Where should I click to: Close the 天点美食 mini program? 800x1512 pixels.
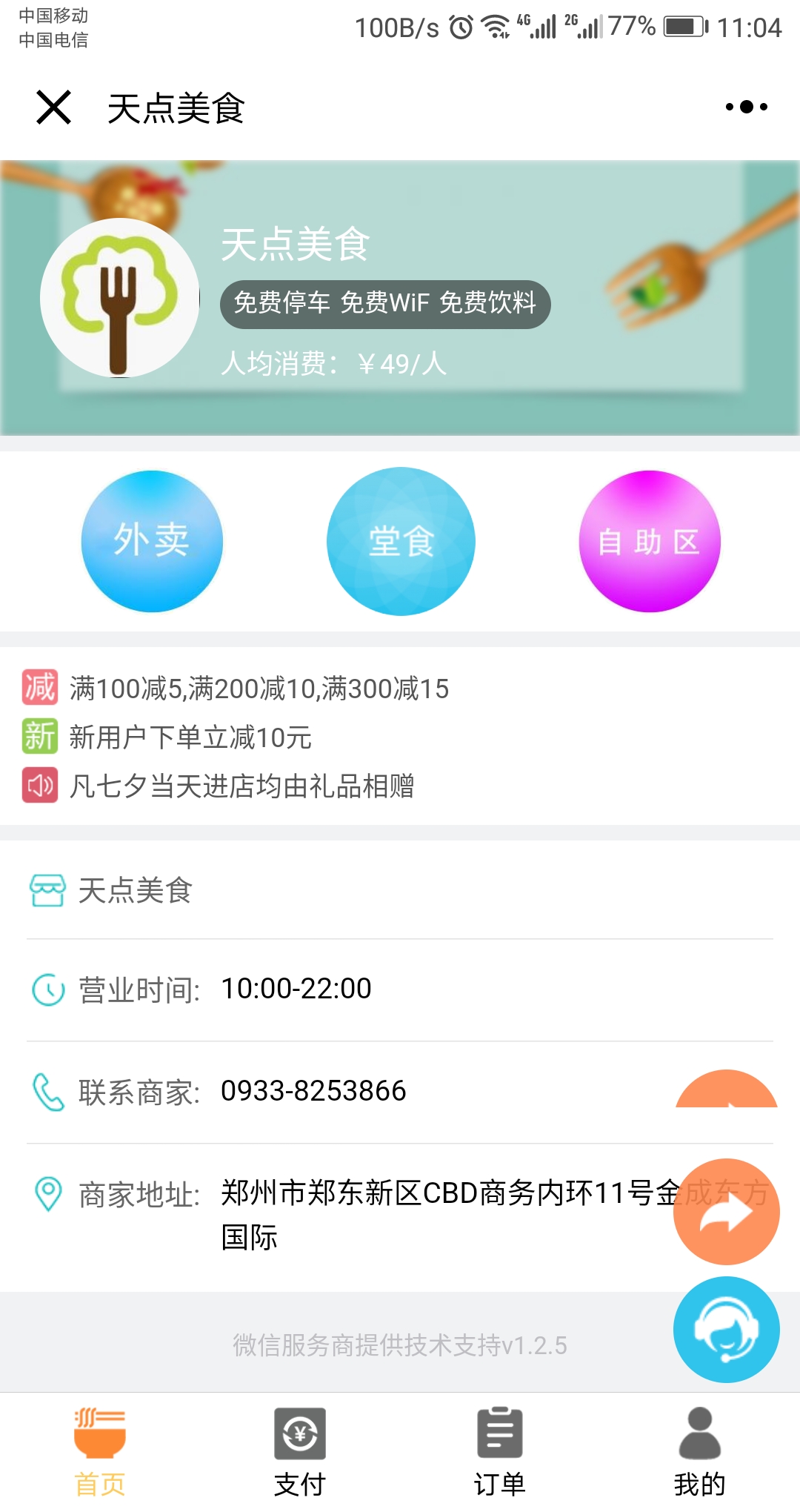(53, 107)
